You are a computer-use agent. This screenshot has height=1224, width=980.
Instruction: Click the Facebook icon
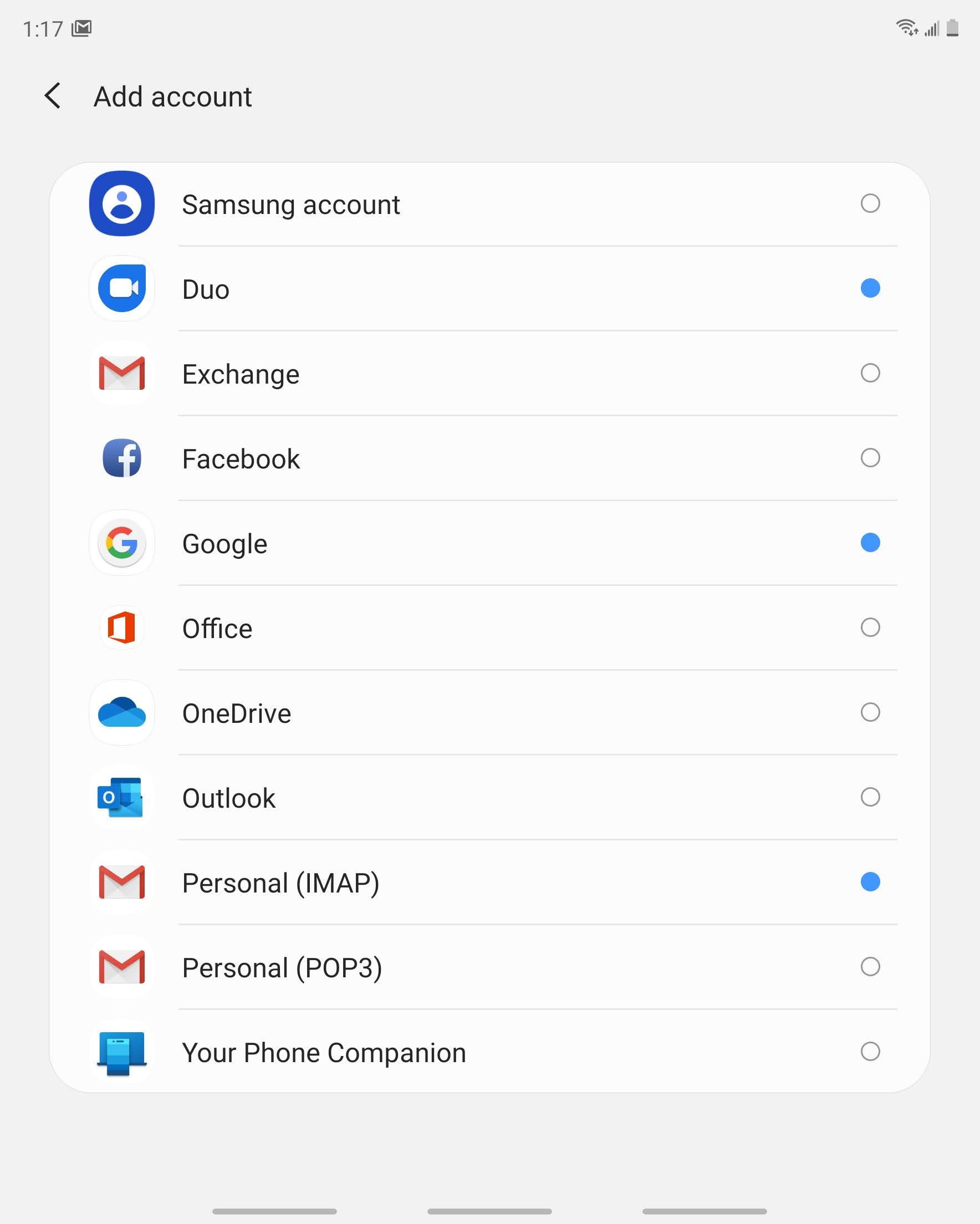[121, 458]
